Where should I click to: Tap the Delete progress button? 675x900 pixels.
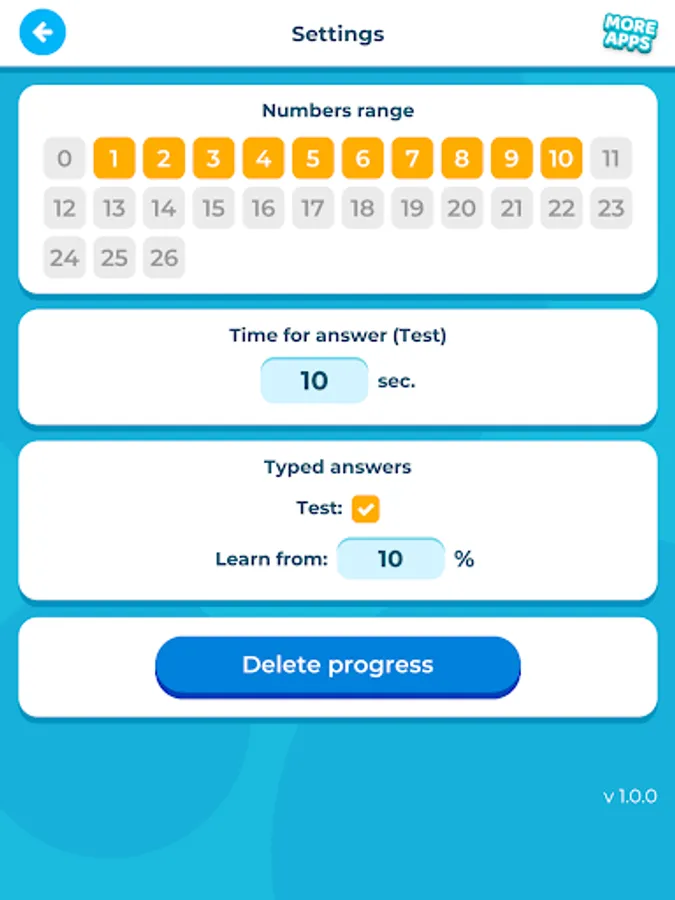coord(338,666)
